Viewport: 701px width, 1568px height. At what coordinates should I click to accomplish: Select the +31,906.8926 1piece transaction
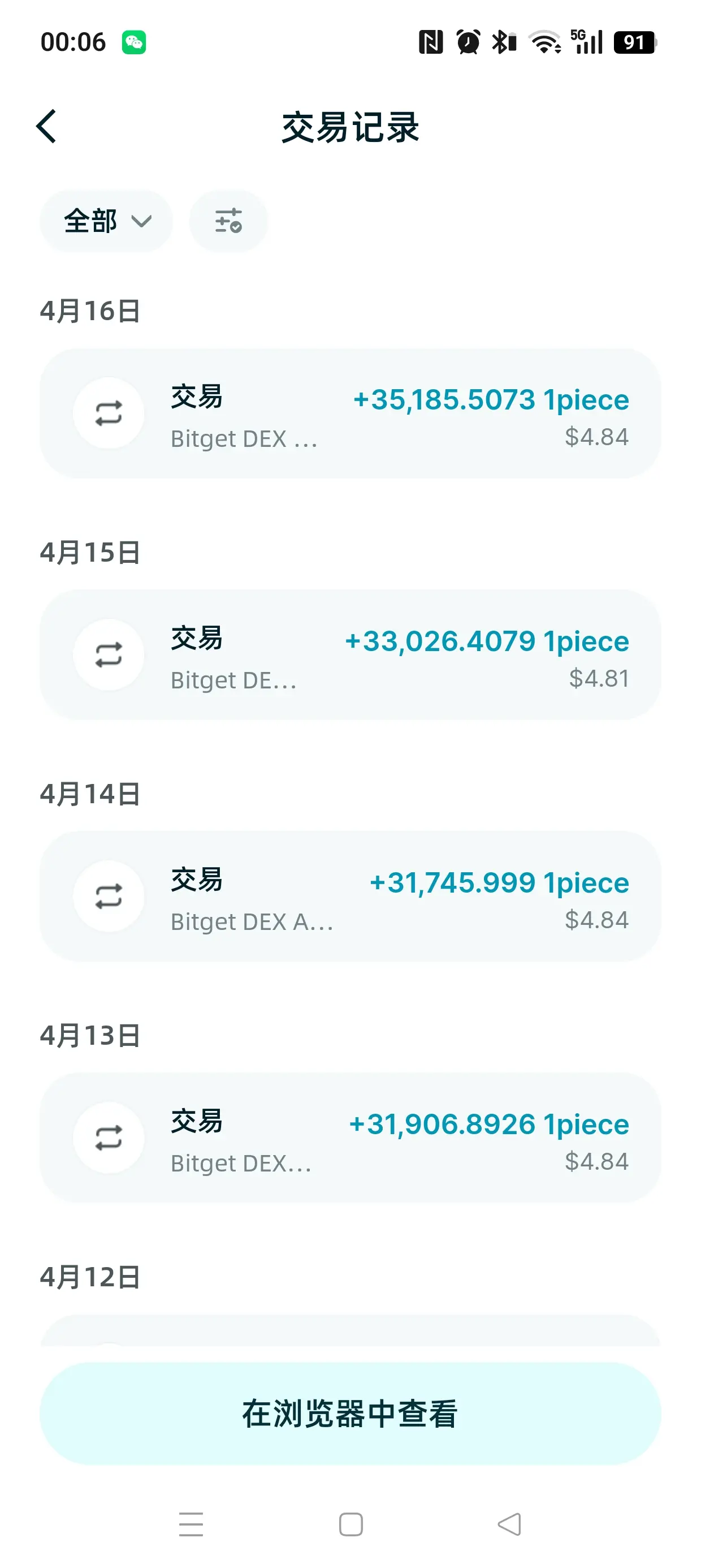click(350, 1138)
